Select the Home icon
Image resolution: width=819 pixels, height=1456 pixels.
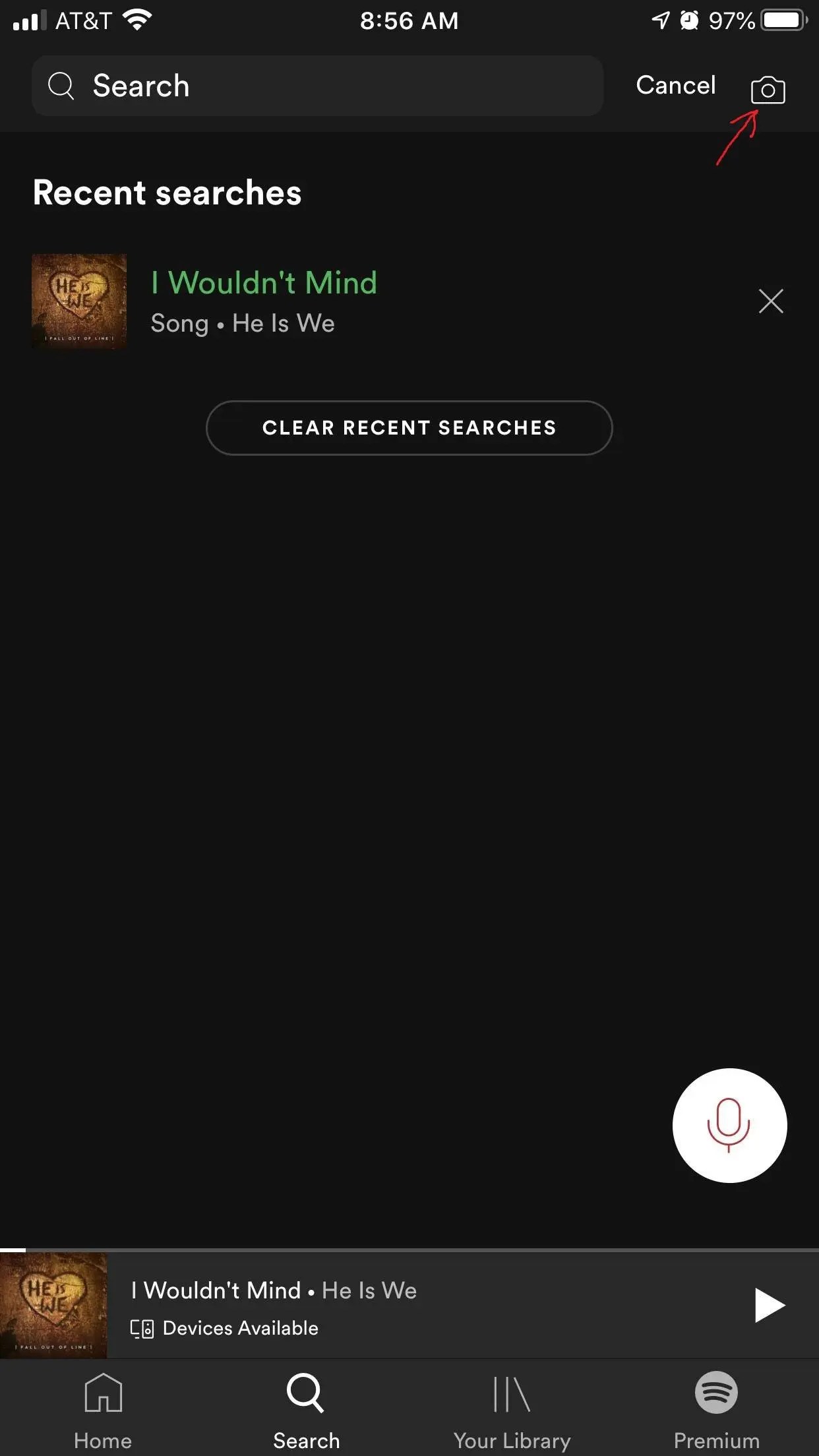pyautogui.click(x=102, y=1394)
